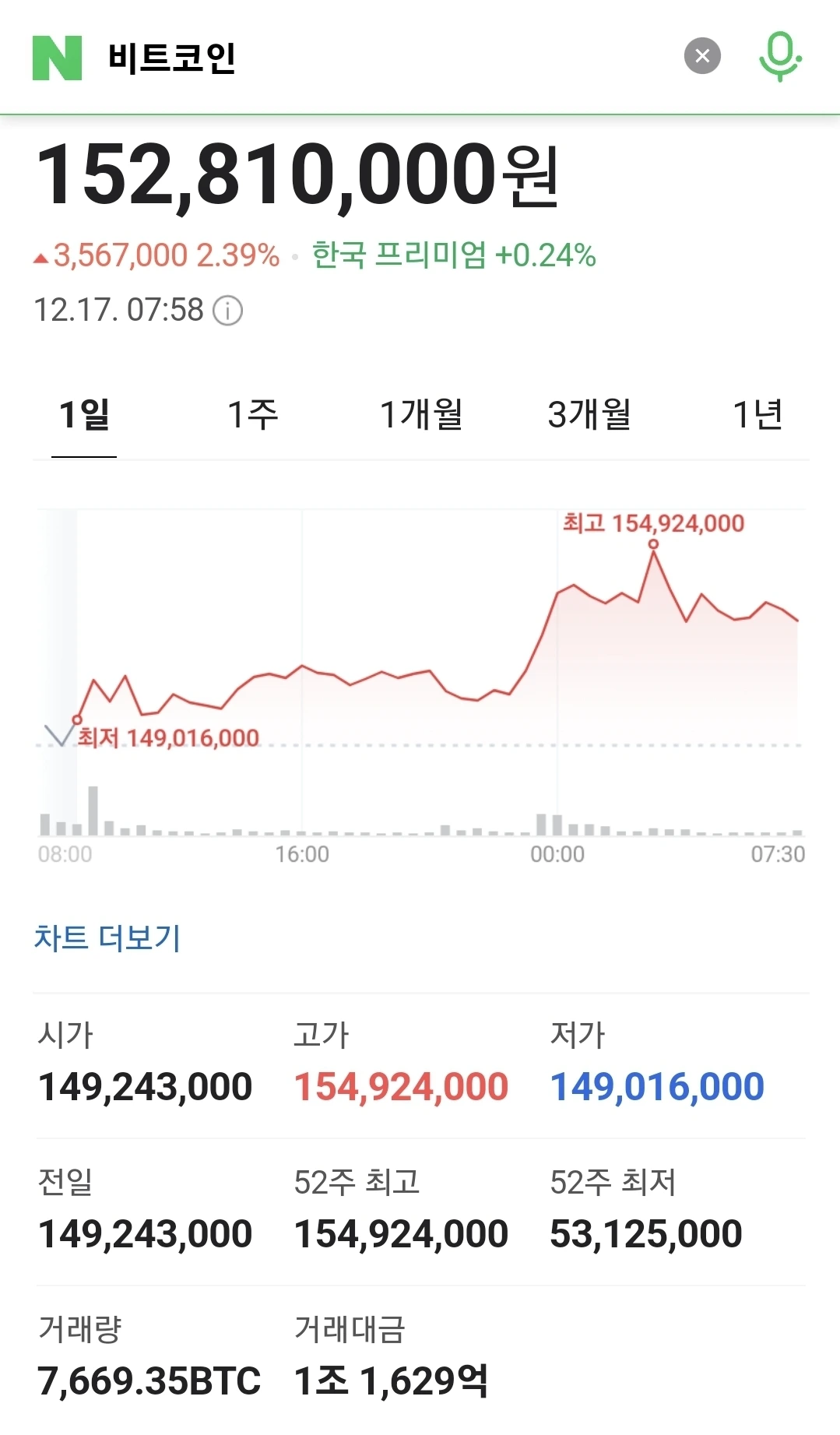Start voice search with the microphone

tap(779, 56)
